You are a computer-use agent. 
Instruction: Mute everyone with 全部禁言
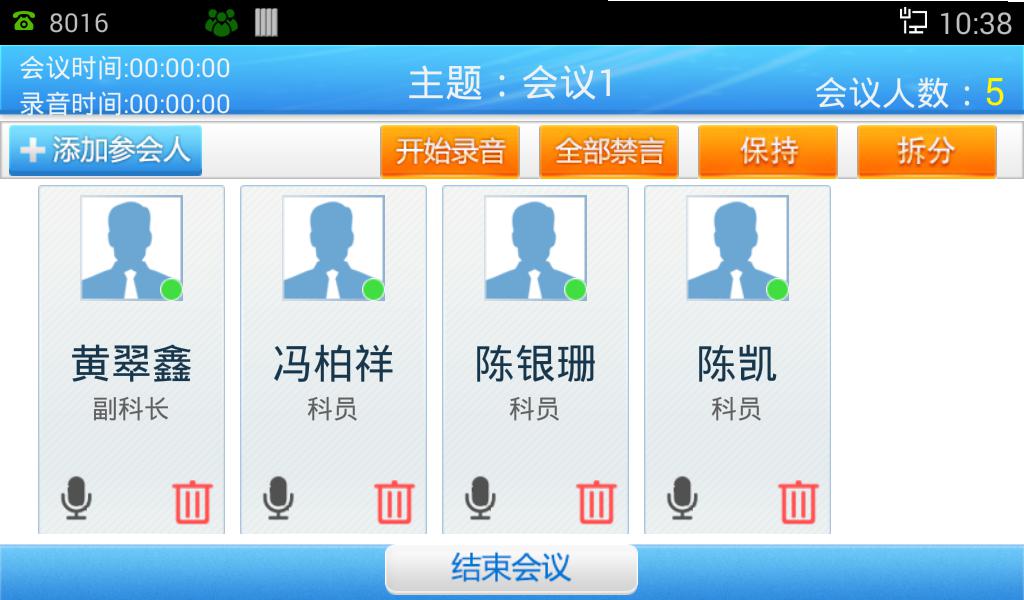click(x=609, y=151)
